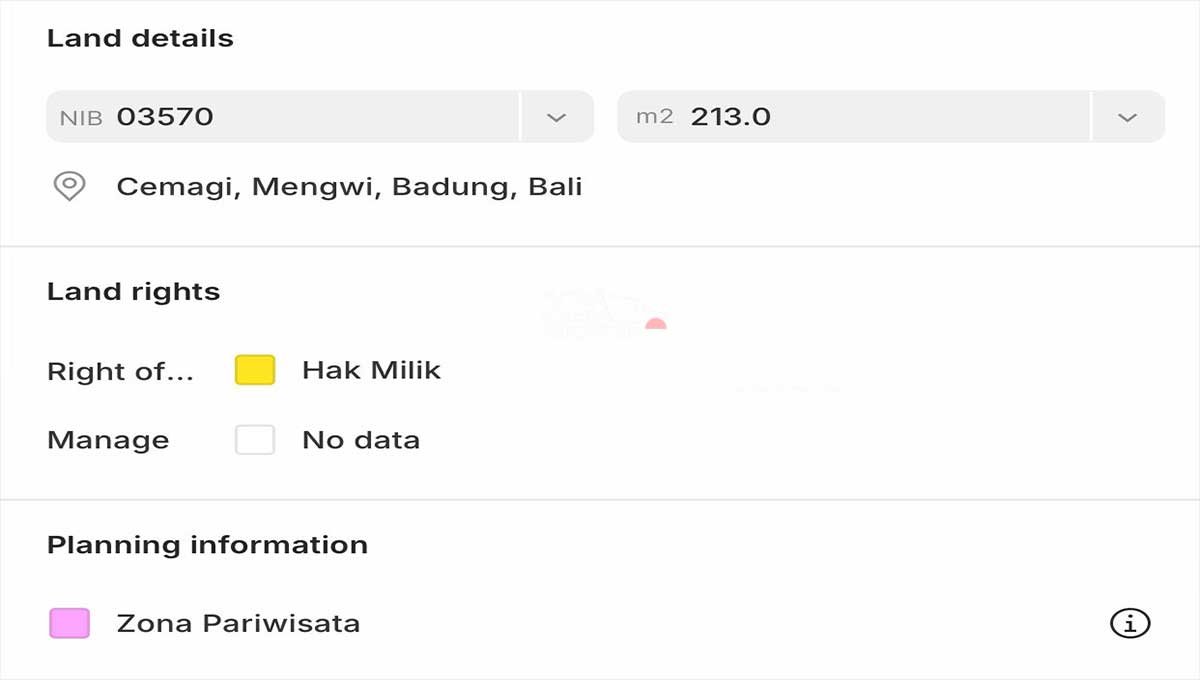Expand the NIB 03570 dropdown
Screen dimensions: 1200x680
point(557,117)
